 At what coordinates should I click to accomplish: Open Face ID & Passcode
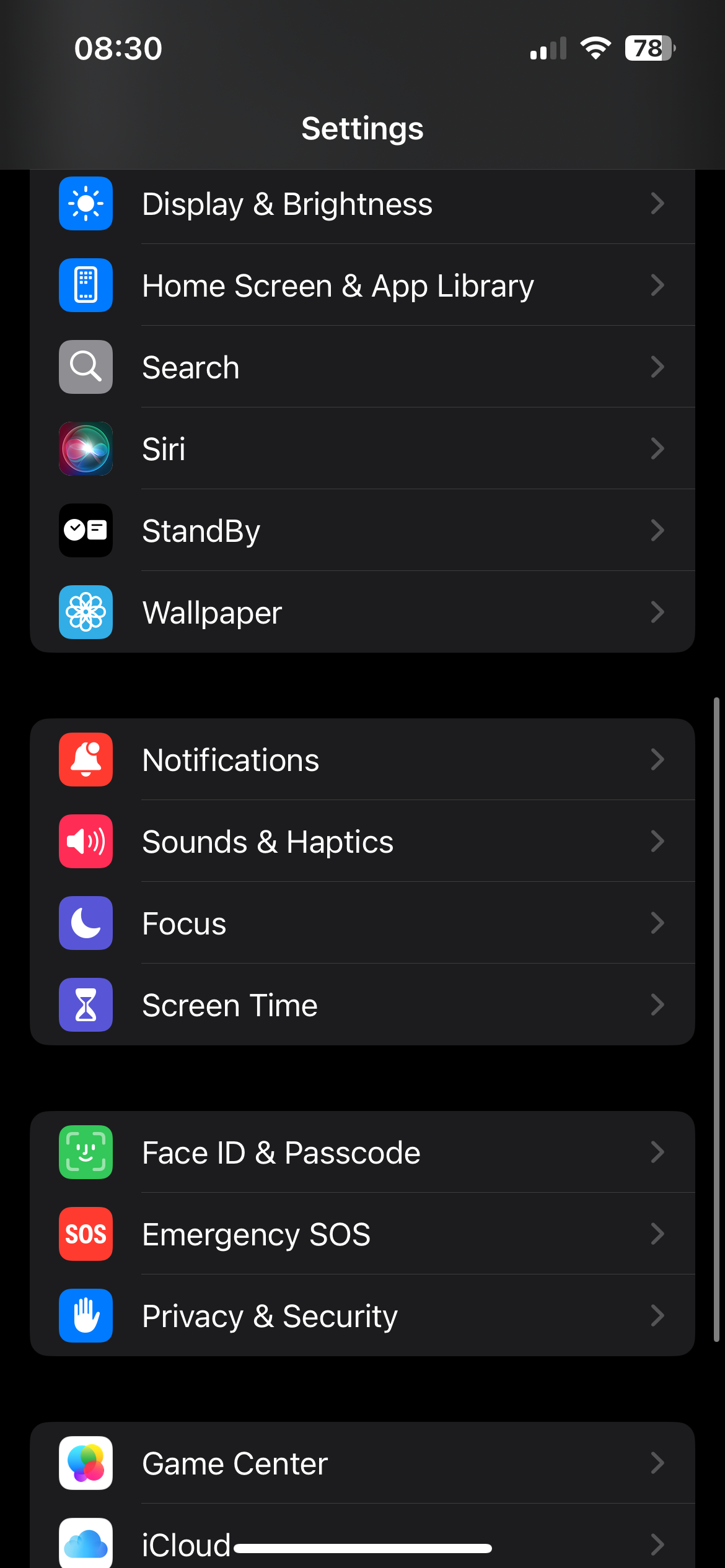362,1152
